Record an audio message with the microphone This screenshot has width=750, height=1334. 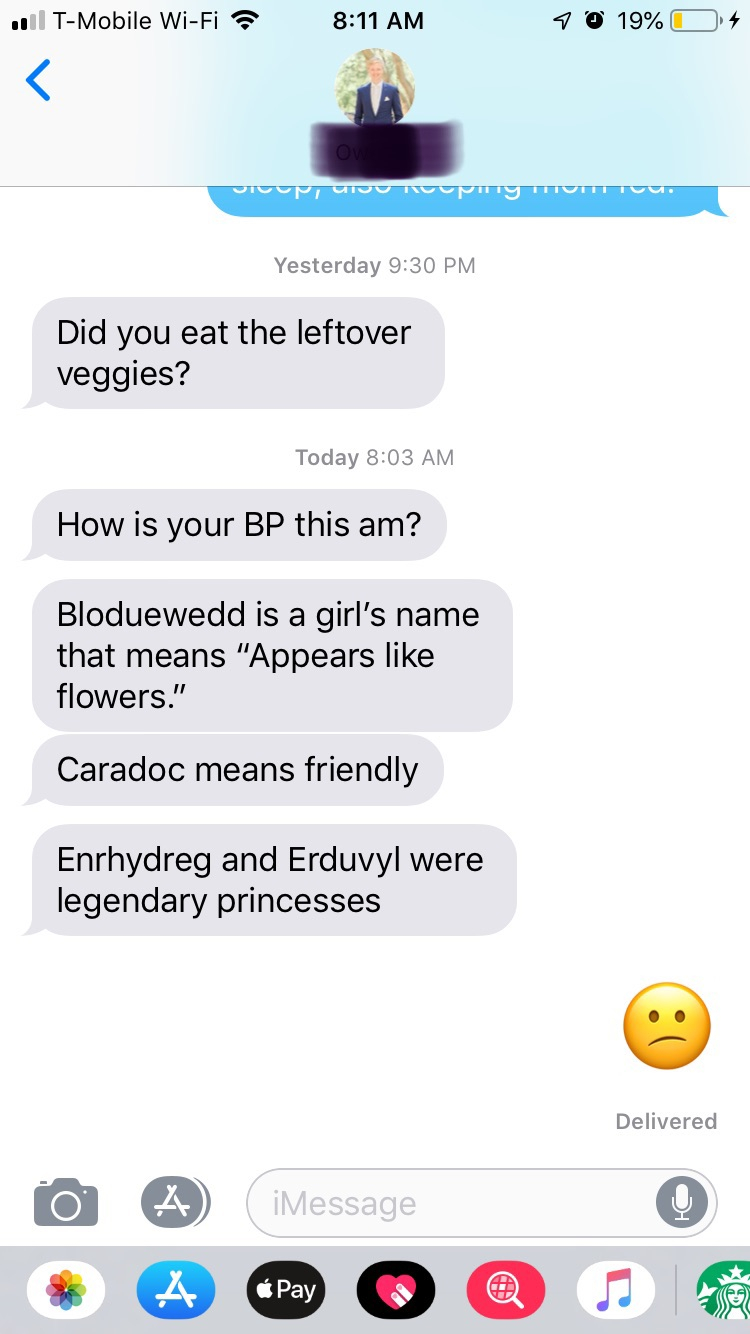point(681,1203)
